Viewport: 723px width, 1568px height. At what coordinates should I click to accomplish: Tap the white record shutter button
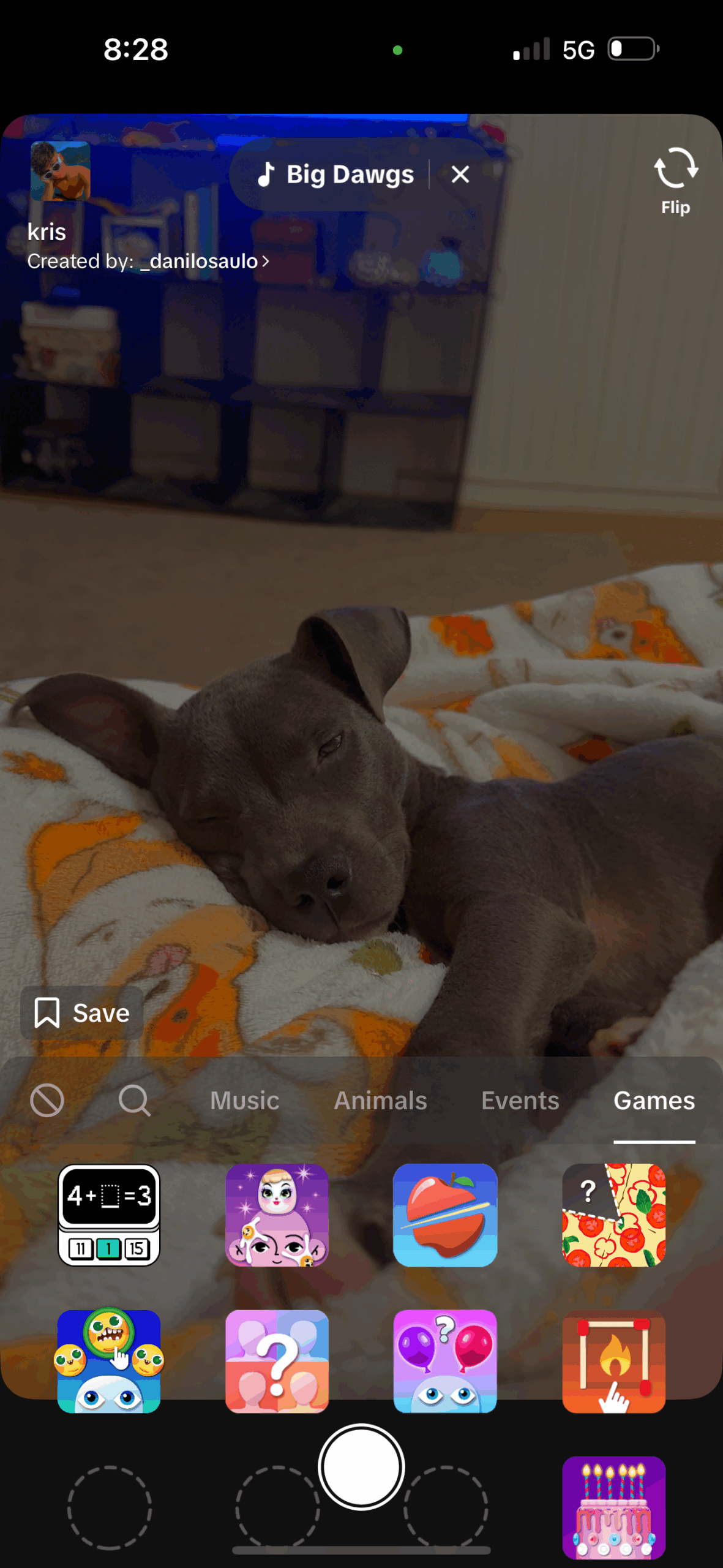pyautogui.click(x=361, y=1467)
